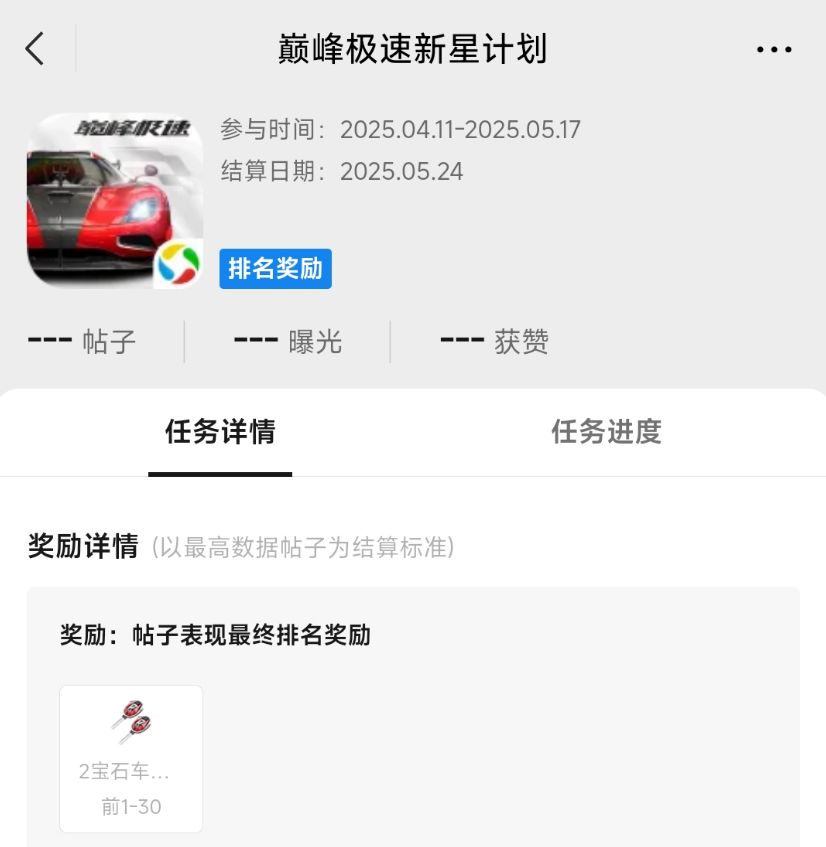Select the 任务详情 tab
The image size is (826, 847).
point(220,432)
